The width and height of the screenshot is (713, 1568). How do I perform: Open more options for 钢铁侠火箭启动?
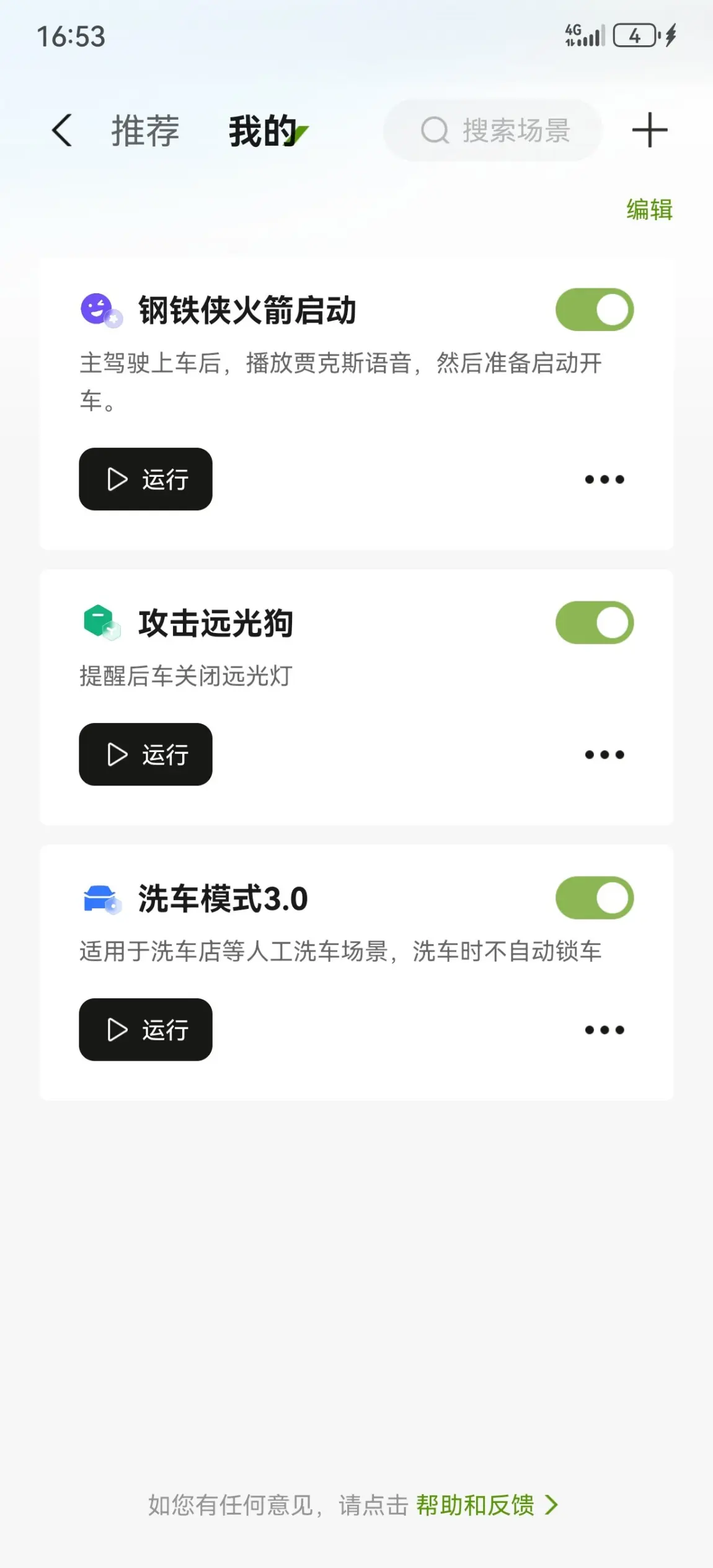tap(604, 479)
